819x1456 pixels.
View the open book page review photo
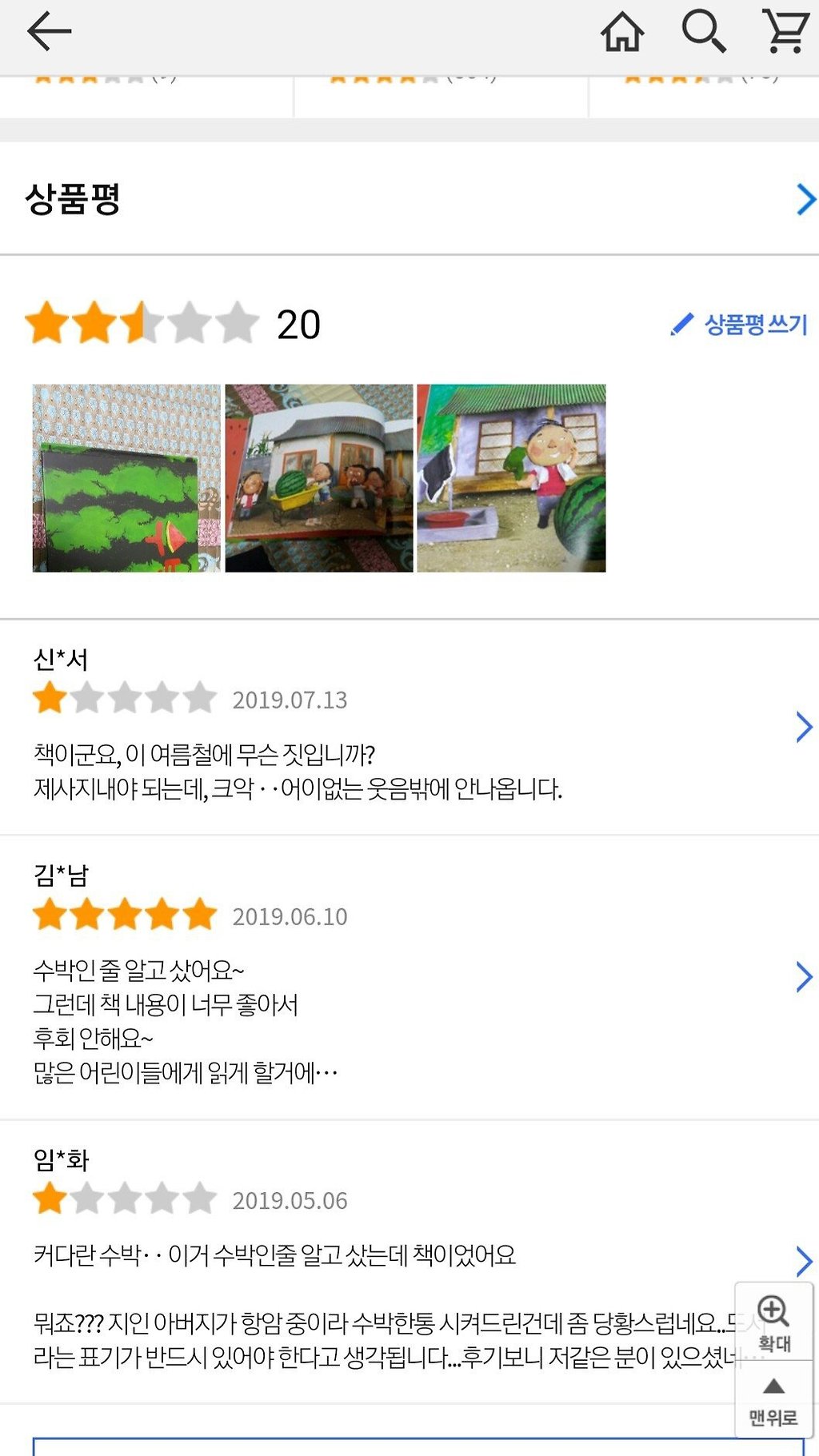pos(319,478)
